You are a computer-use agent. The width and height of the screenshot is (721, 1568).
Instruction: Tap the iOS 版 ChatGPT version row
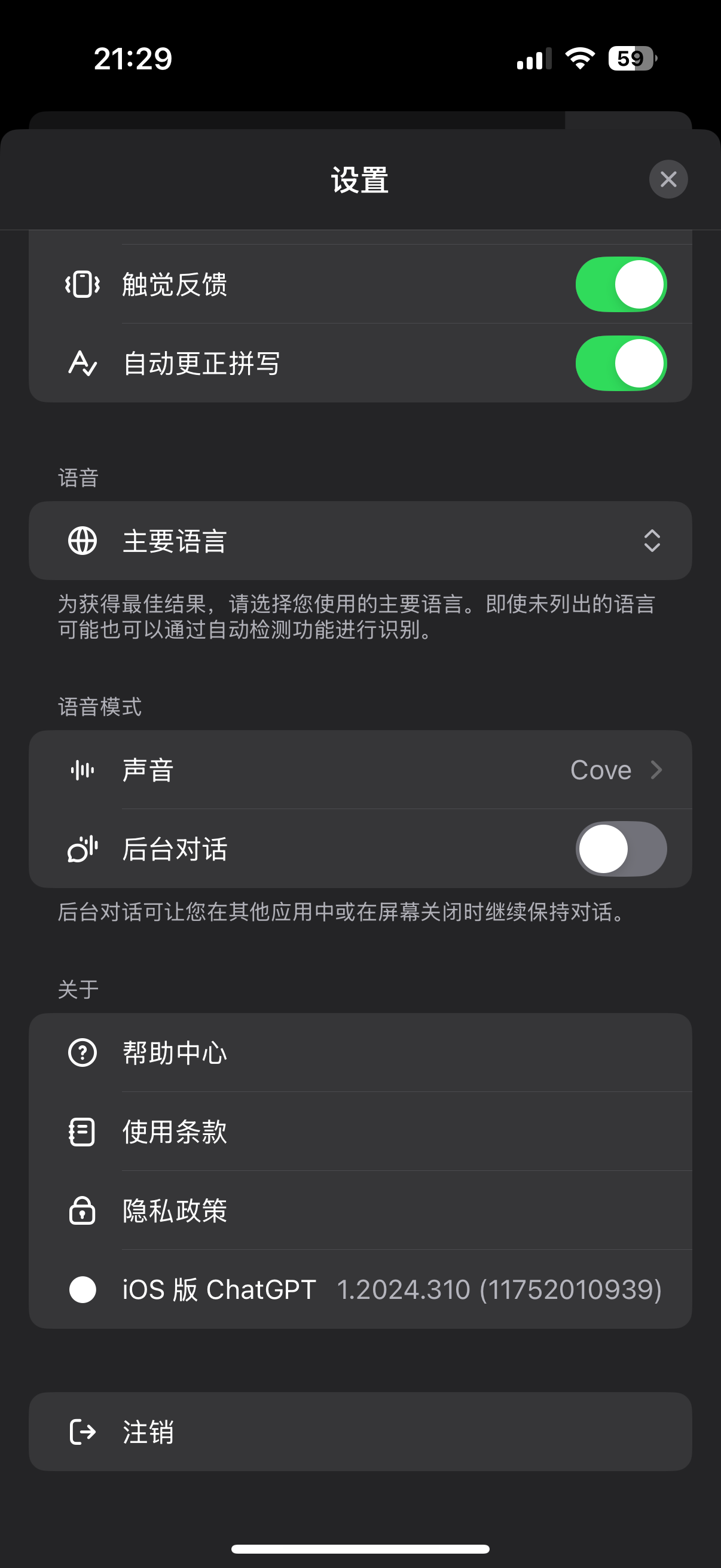[x=360, y=1289]
